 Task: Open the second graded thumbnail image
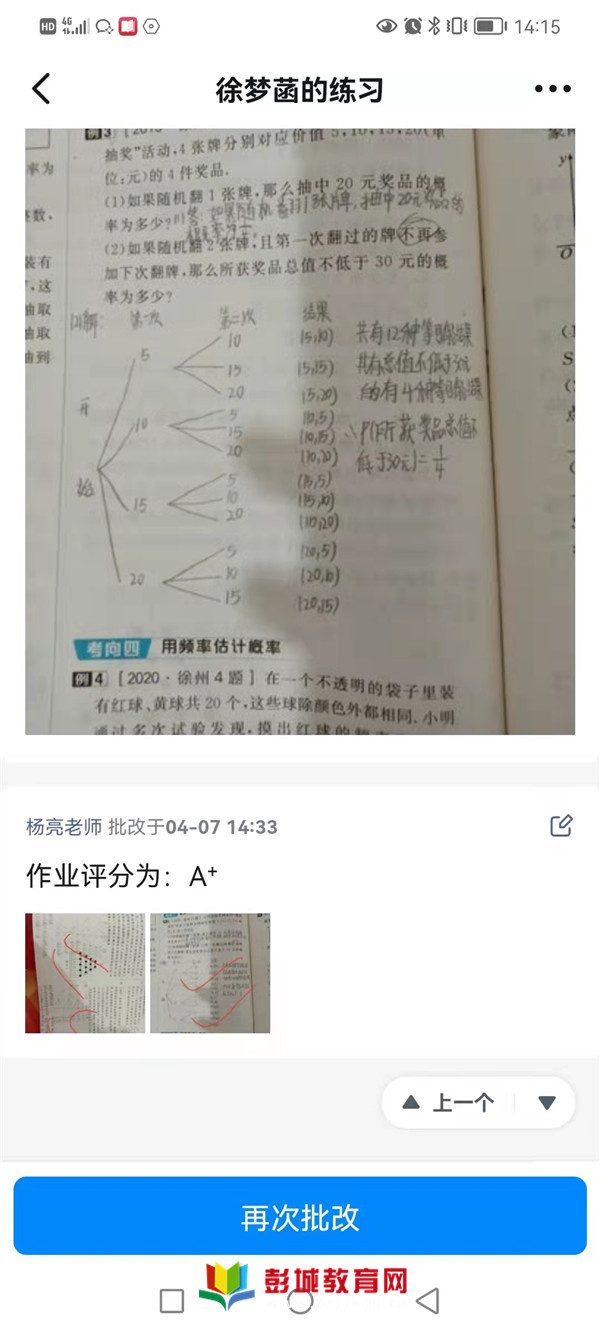coord(210,973)
